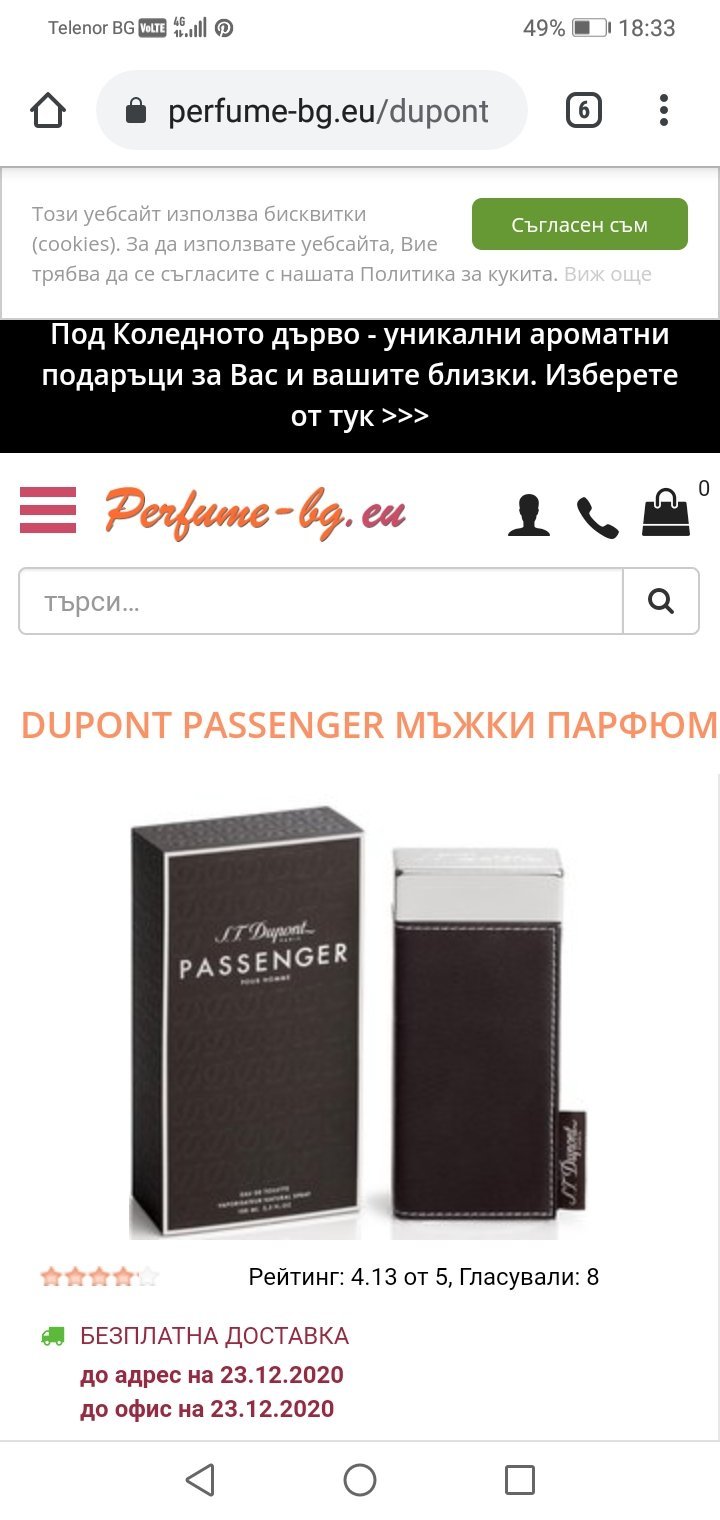Open recent apps from the navigation bar

coord(520,1480)
